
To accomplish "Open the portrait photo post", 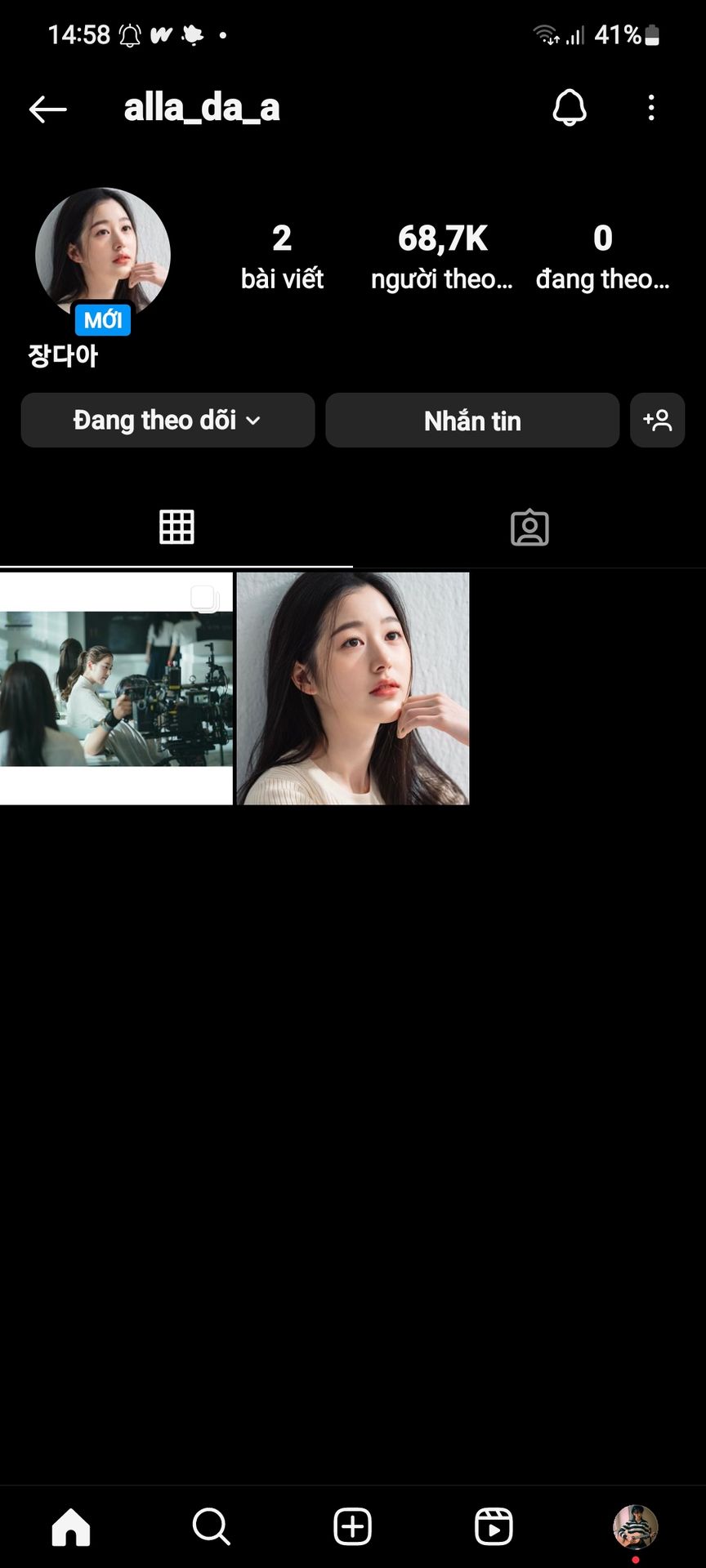I will pos(353,688).
